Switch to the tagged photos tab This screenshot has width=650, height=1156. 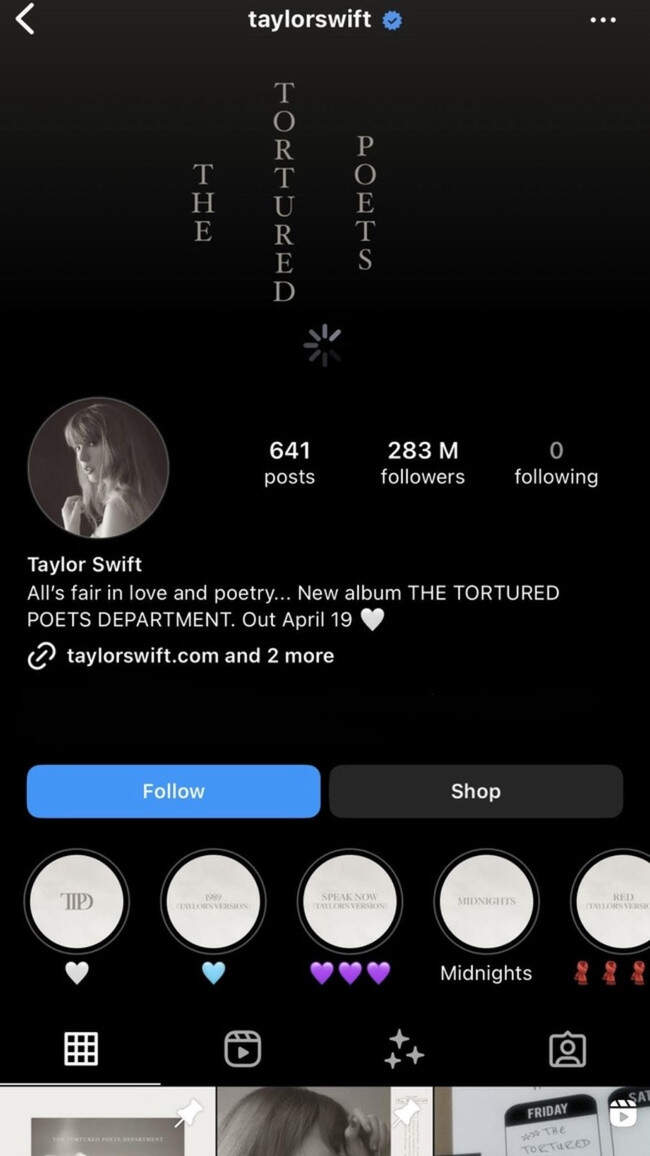[x=567, y=1048]
